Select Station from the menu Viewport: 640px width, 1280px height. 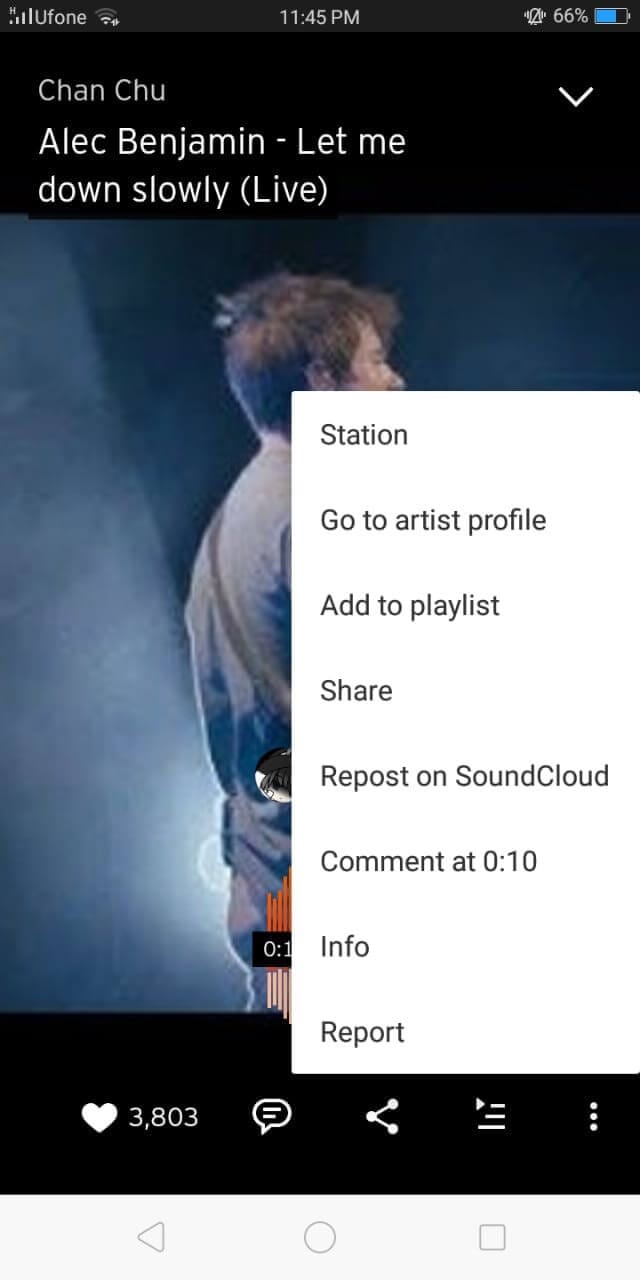364,435
